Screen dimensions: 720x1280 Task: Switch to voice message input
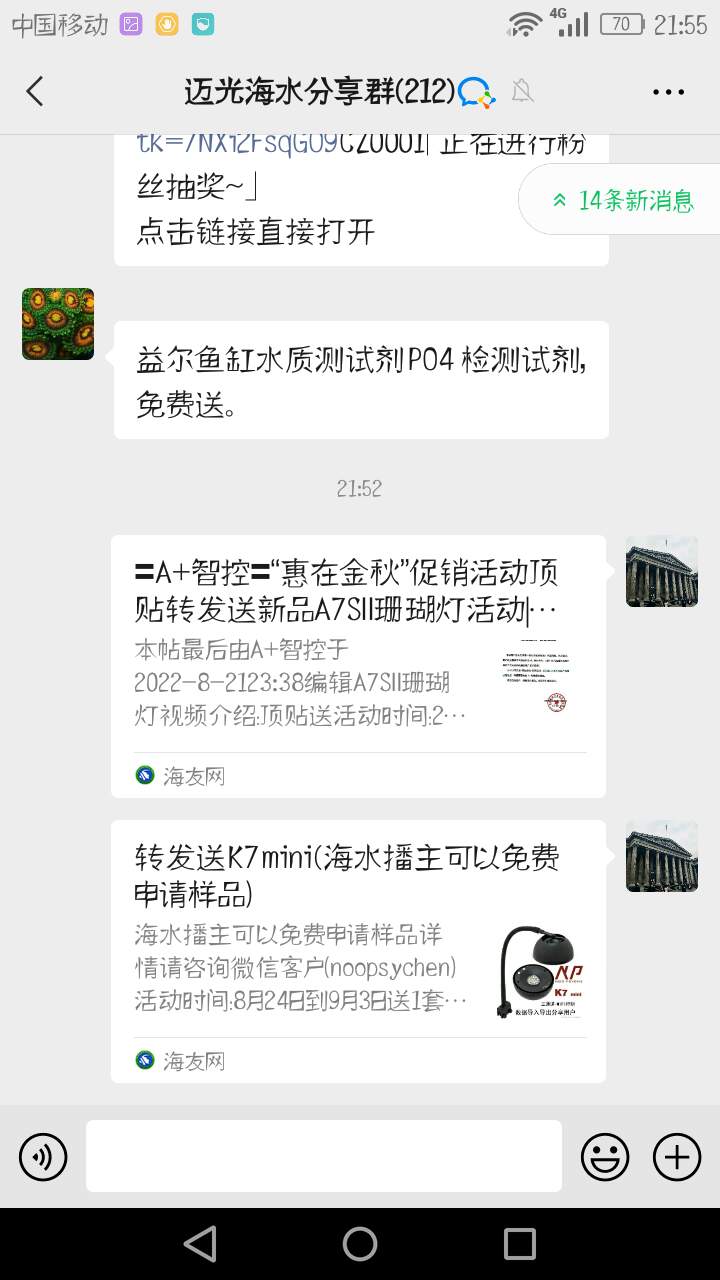point(43,1157)
